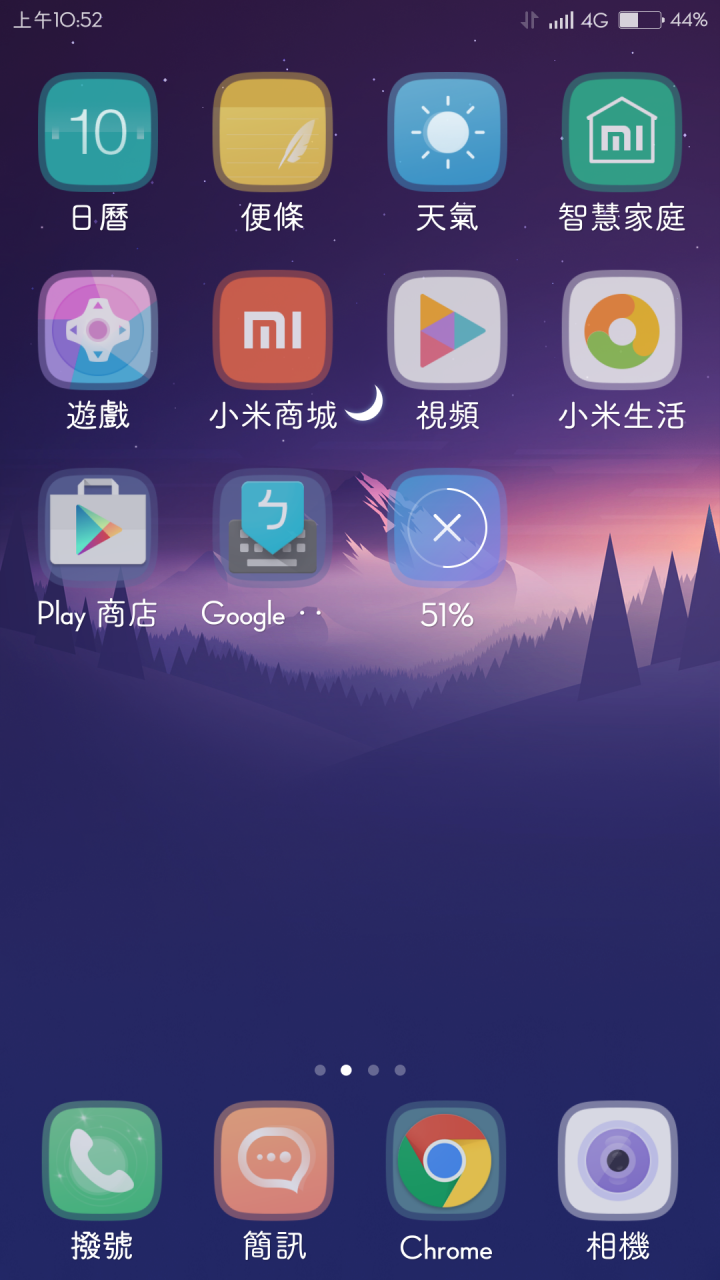Open the 相機 camera app
The width and height of the screenshot is (720, 1280).
tap(618, 1161)
